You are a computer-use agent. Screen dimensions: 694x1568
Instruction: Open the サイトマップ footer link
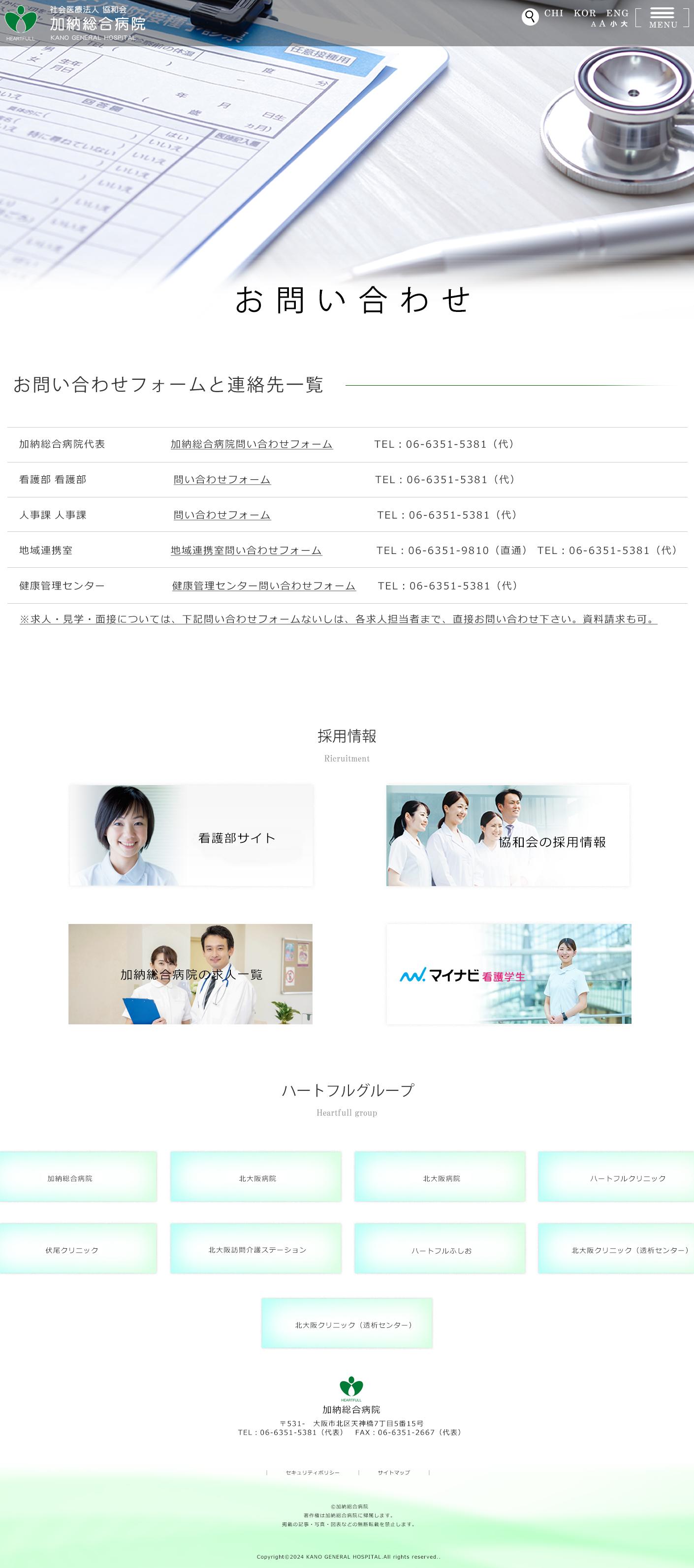[x=393, y=1473]
